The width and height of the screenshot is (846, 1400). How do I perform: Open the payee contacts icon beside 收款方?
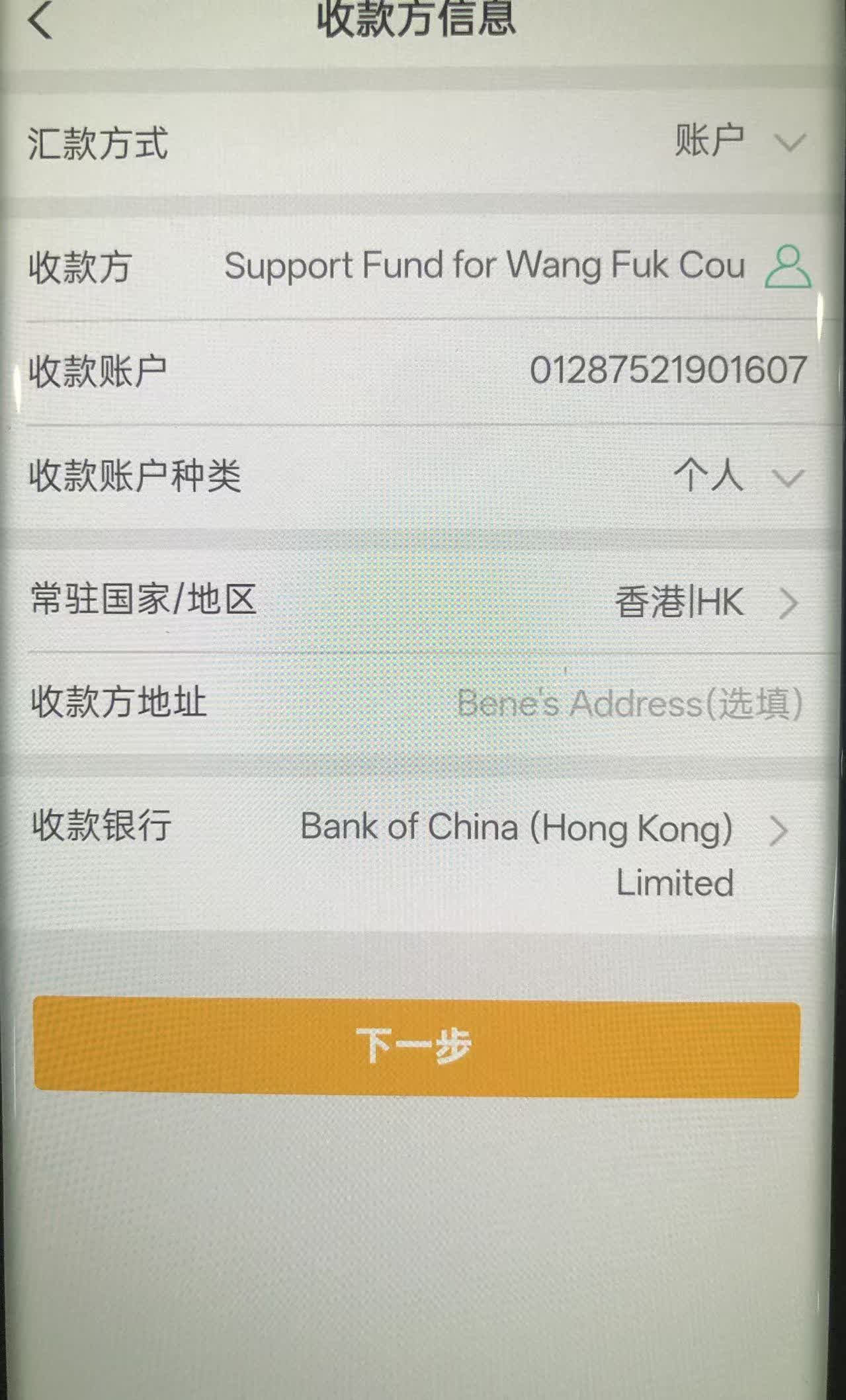point(788,267)
